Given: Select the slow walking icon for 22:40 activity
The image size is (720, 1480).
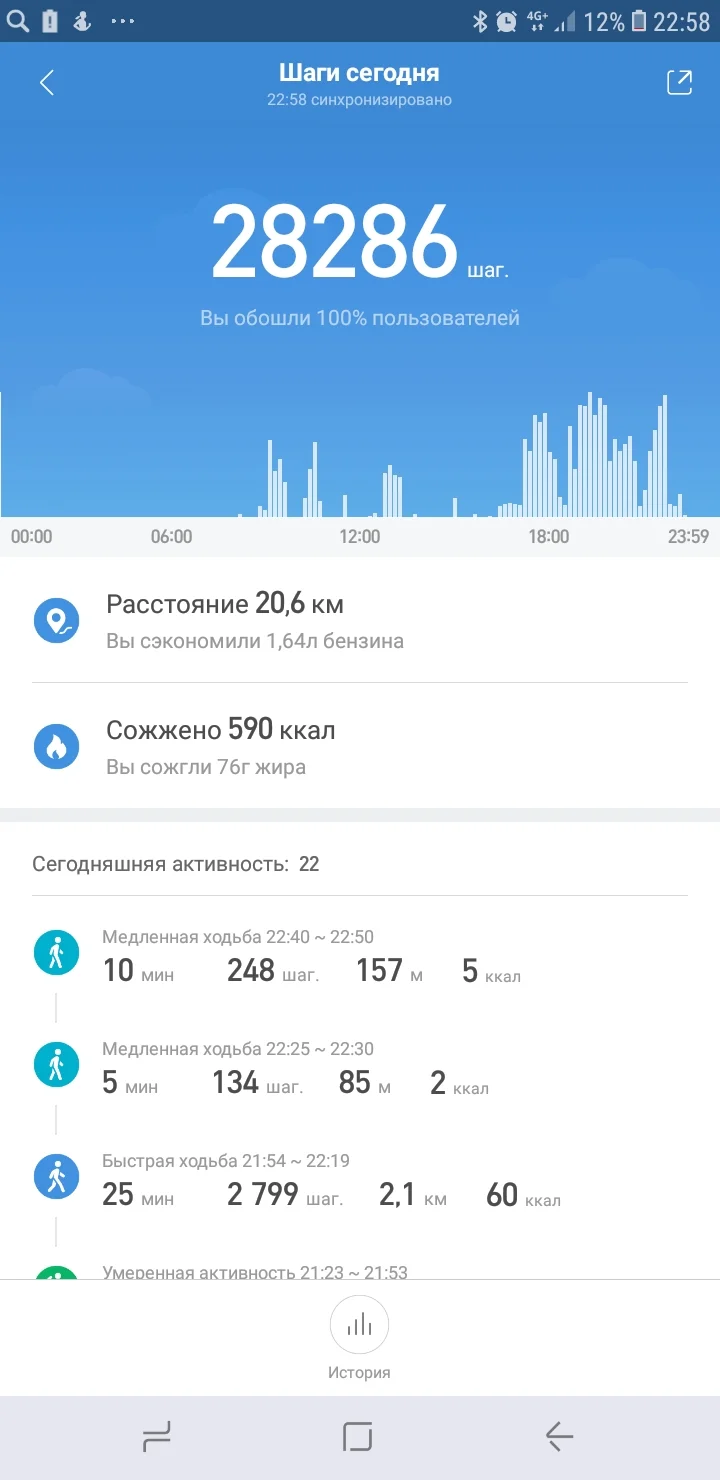Looking at the screenshot, I should [57, 953].
